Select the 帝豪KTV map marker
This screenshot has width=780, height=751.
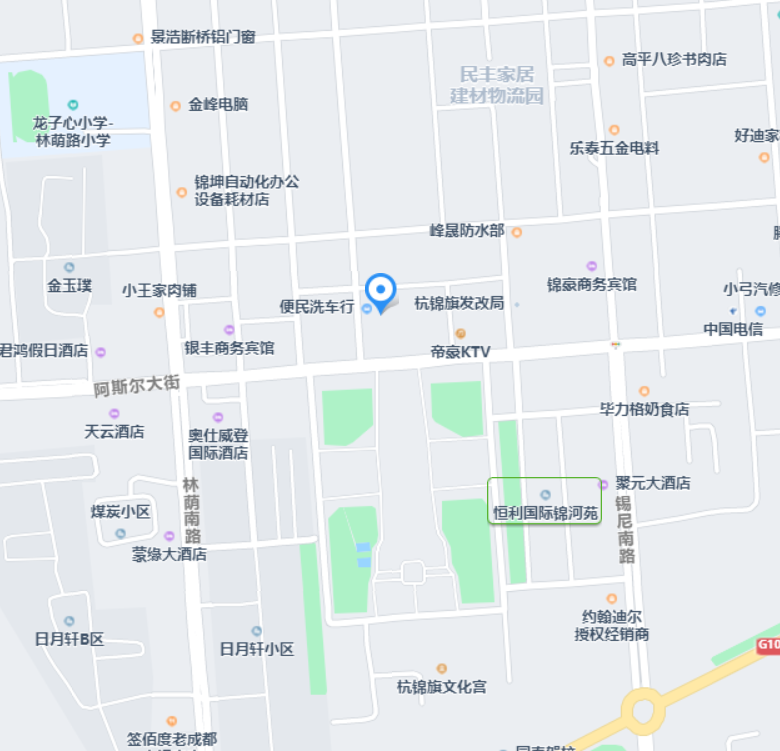click(460, 334)
